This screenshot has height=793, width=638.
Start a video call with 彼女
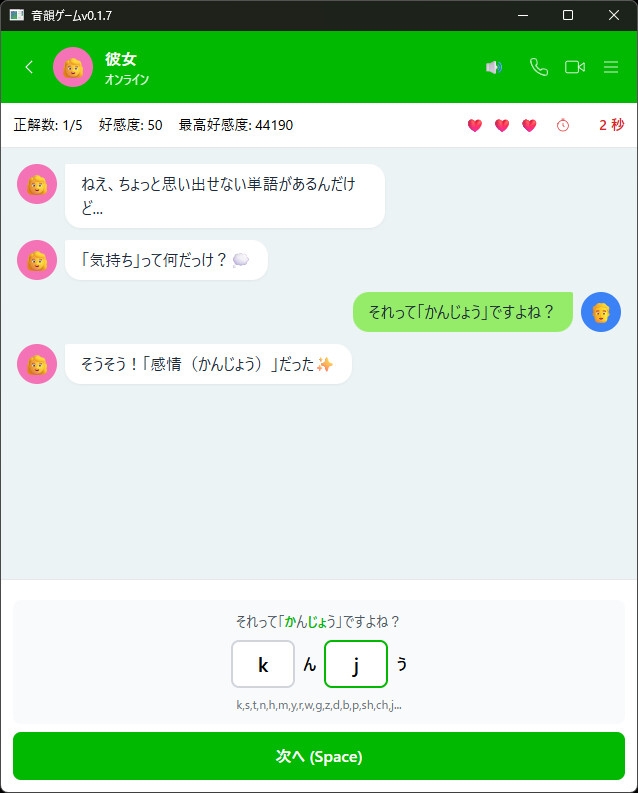575,67
